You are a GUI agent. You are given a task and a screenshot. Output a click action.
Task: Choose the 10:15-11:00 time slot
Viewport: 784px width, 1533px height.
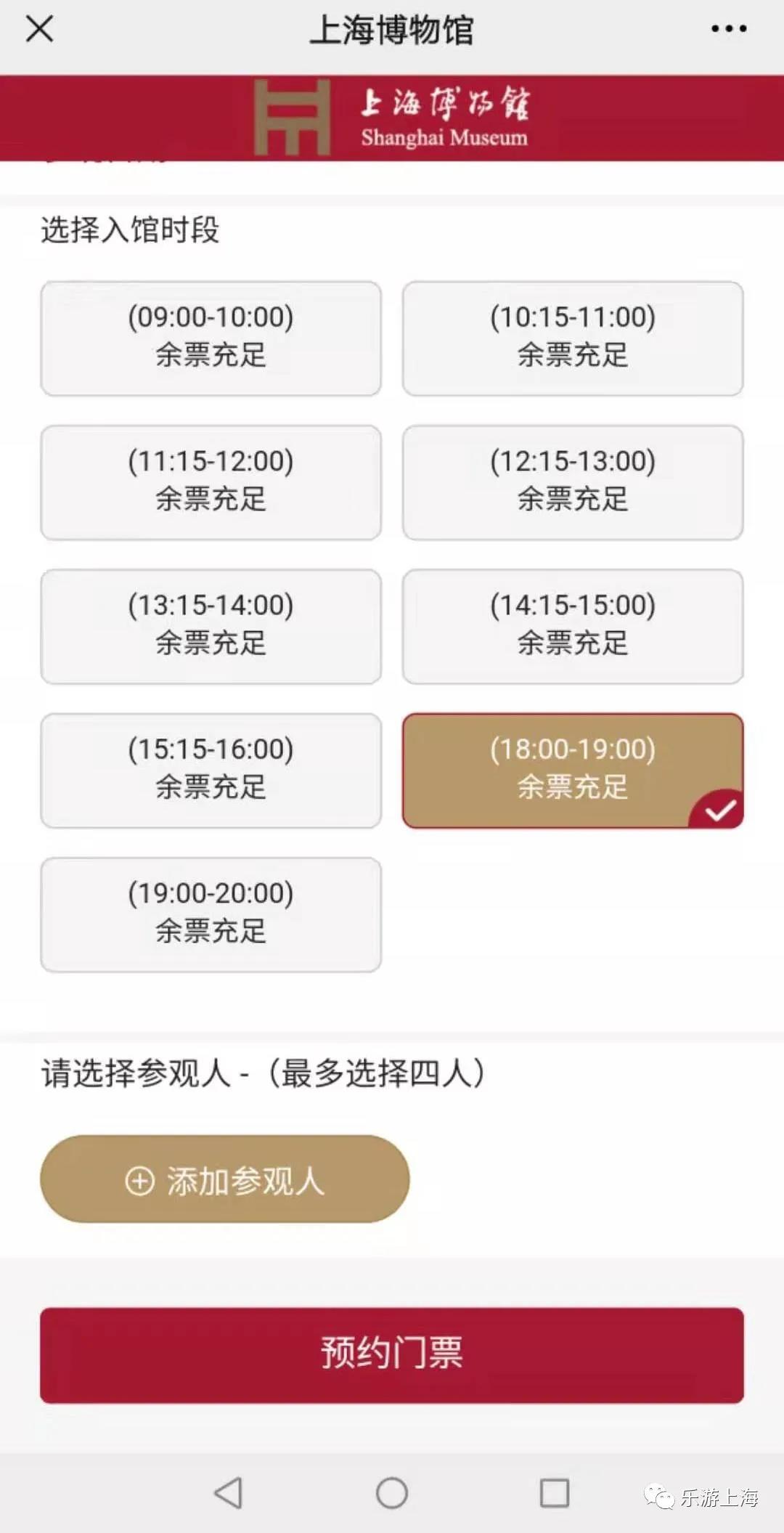click(573, 338)
